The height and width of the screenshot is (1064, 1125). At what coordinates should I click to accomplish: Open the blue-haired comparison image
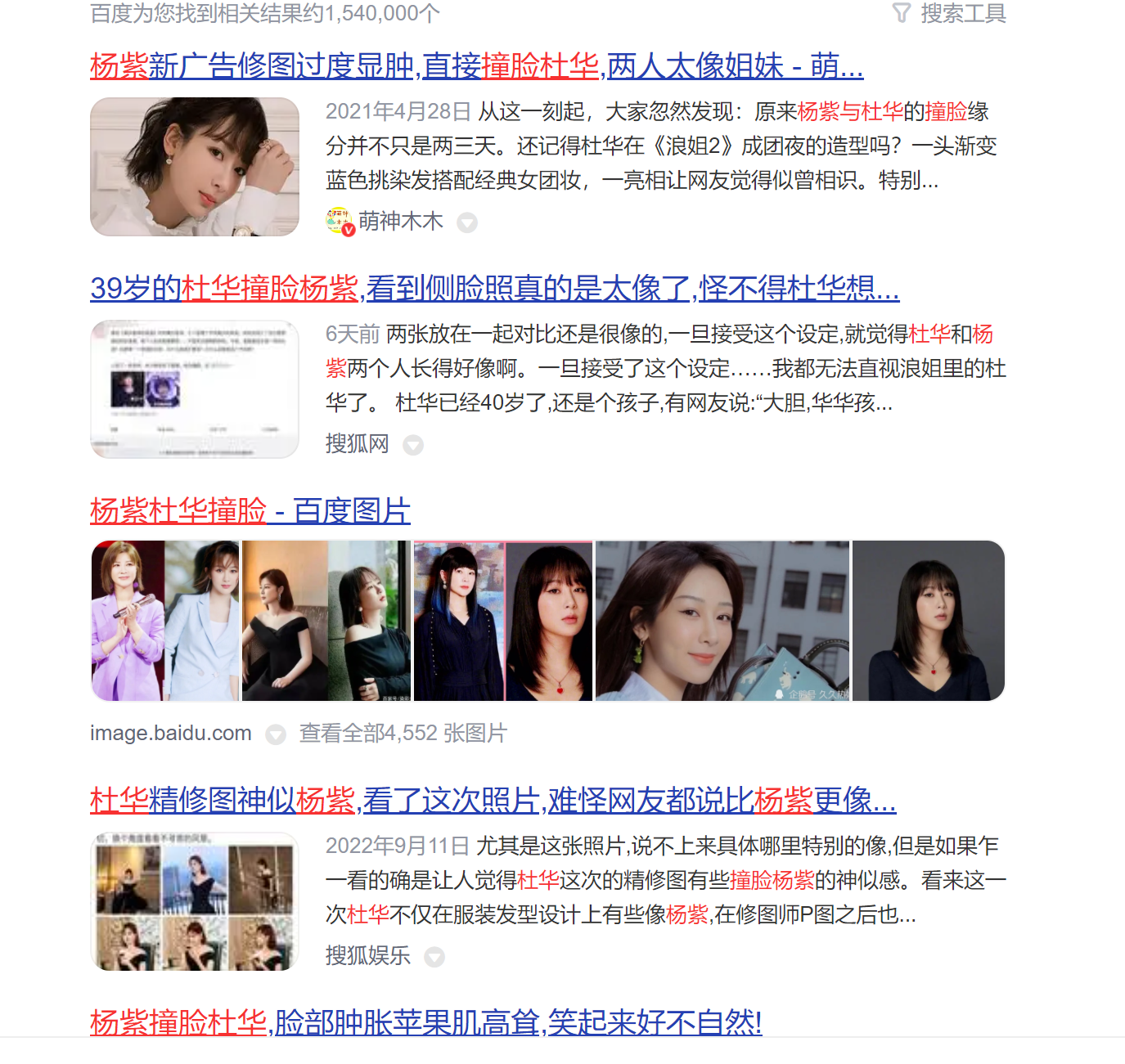[x=502, y=621]
